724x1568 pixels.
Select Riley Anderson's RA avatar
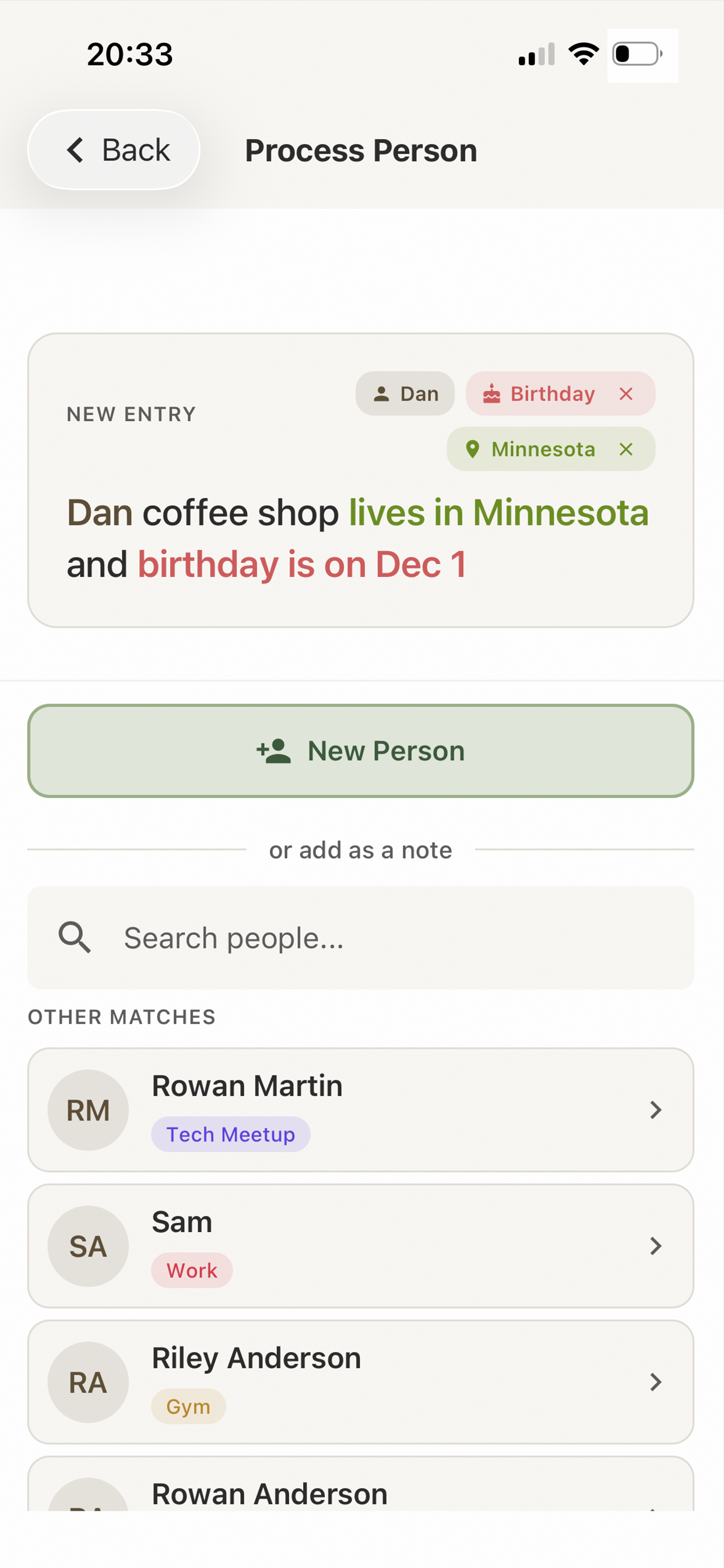click(89, 1383)
